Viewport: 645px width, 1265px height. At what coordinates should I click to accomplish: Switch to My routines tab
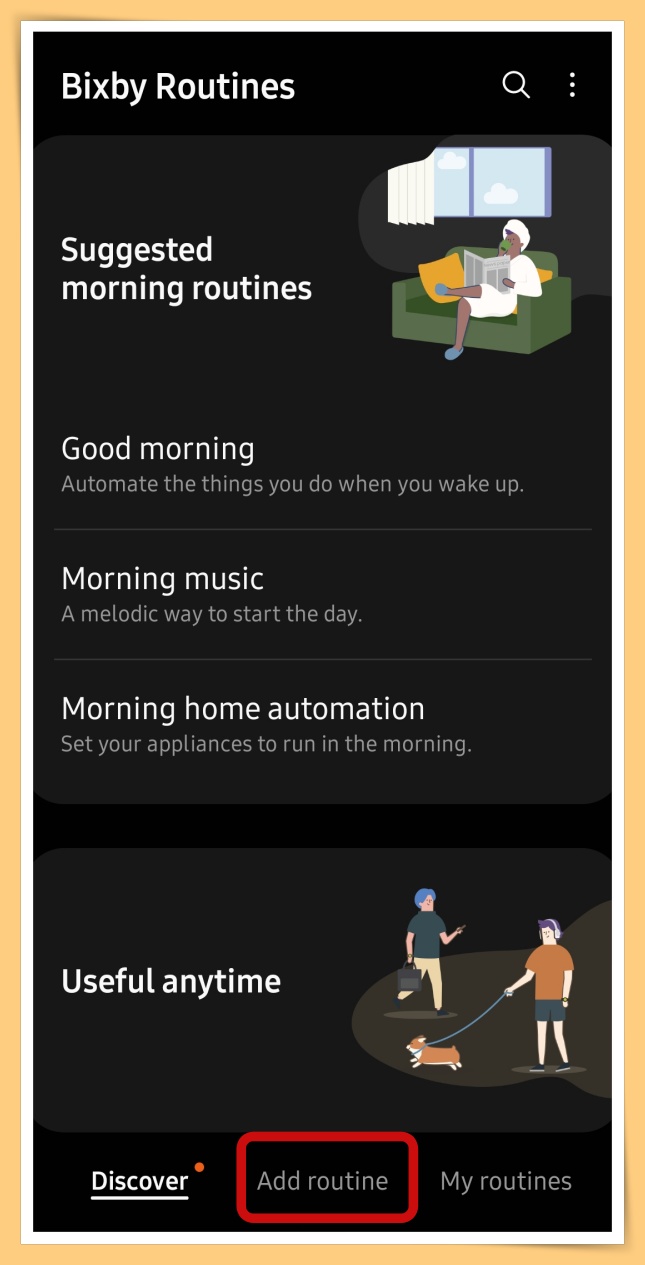506,1181
